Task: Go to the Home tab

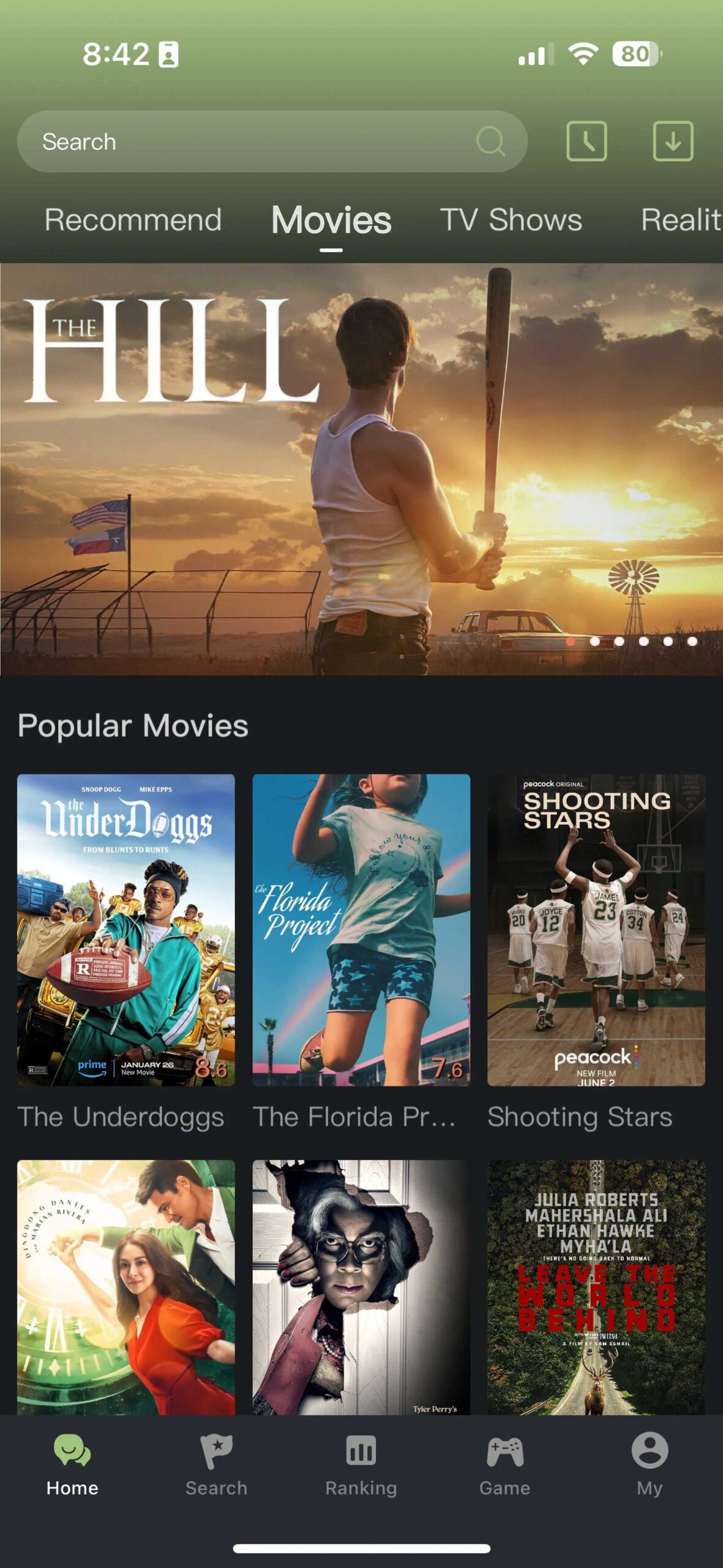Action: (x=72, y=1464)
